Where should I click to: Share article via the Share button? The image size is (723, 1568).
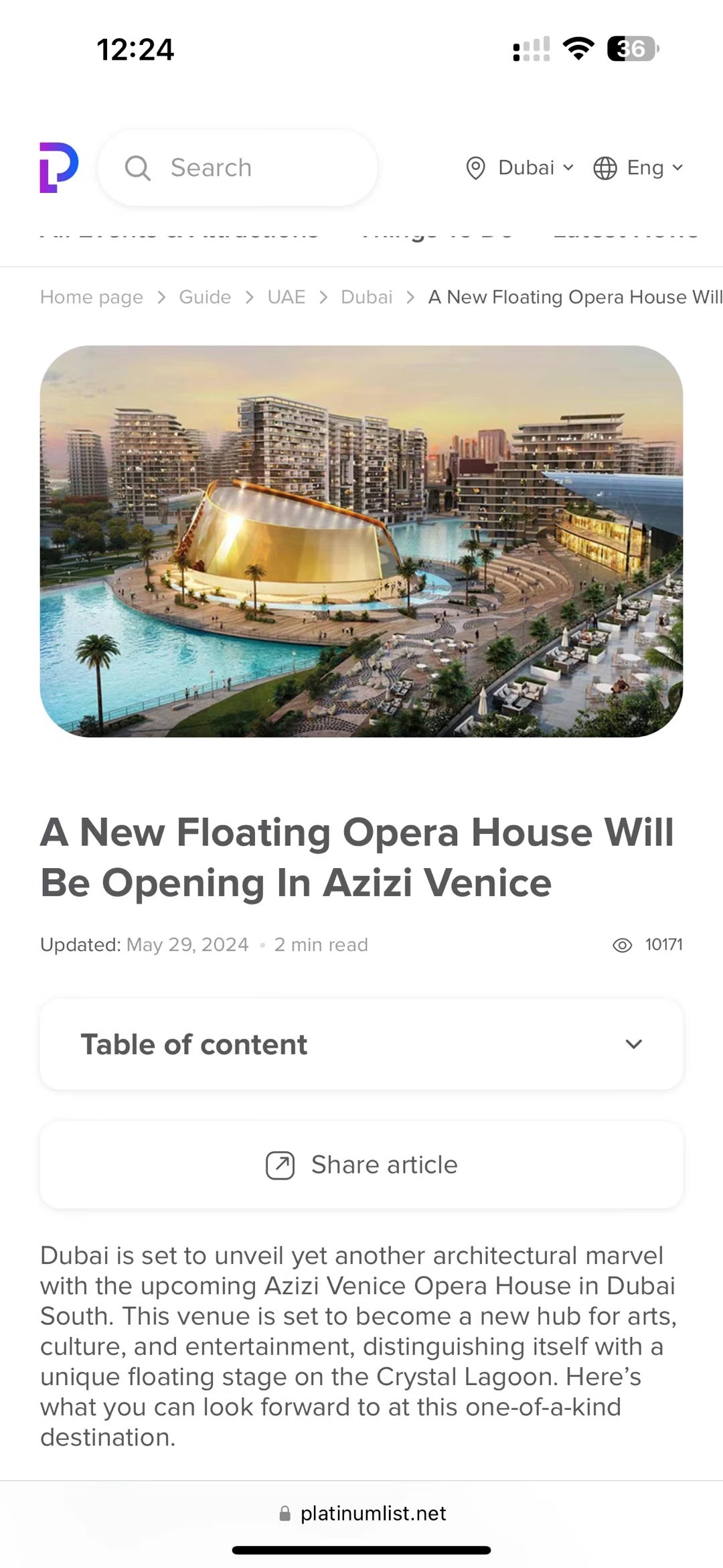[x=361, y=1165]
